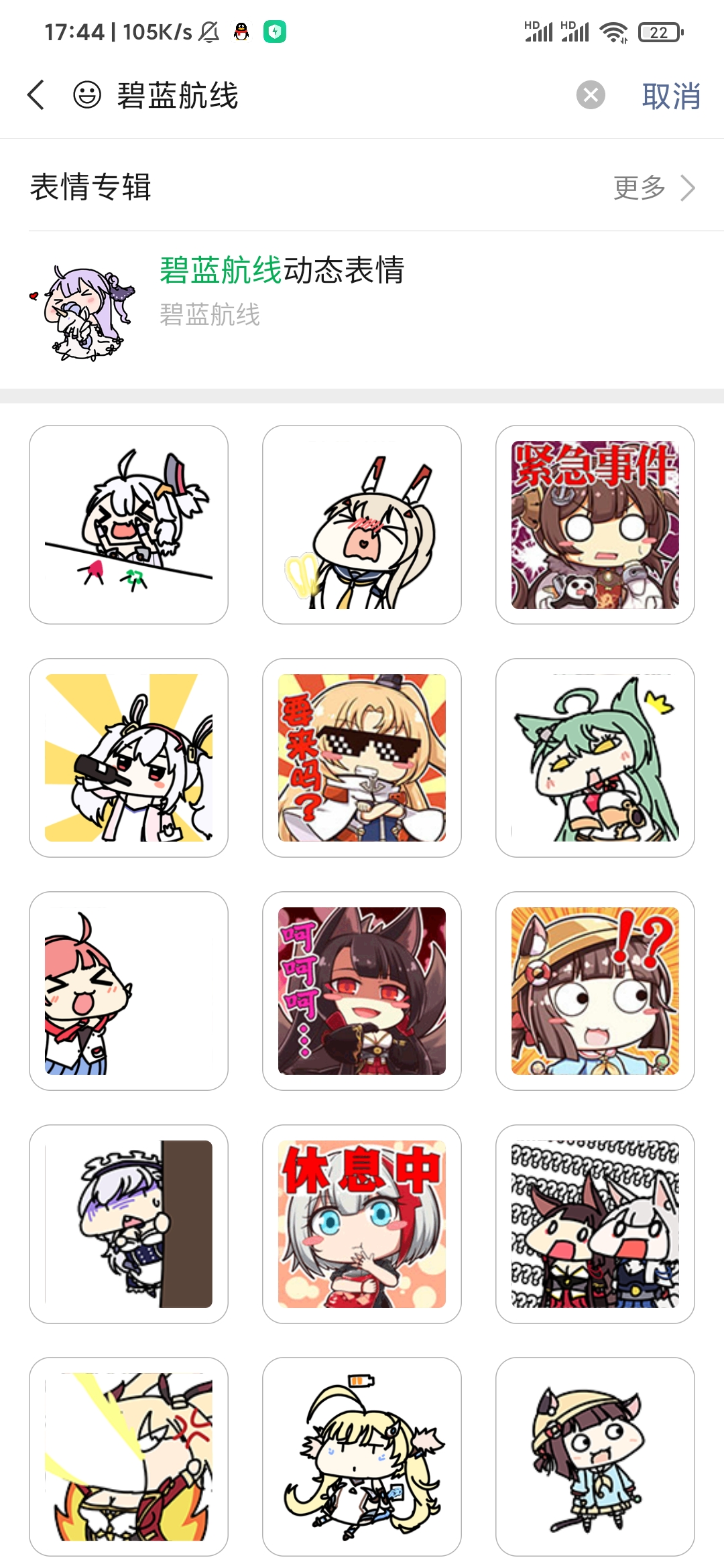Select the pink-haired laughing girl sticker

(x=129, y=991)
